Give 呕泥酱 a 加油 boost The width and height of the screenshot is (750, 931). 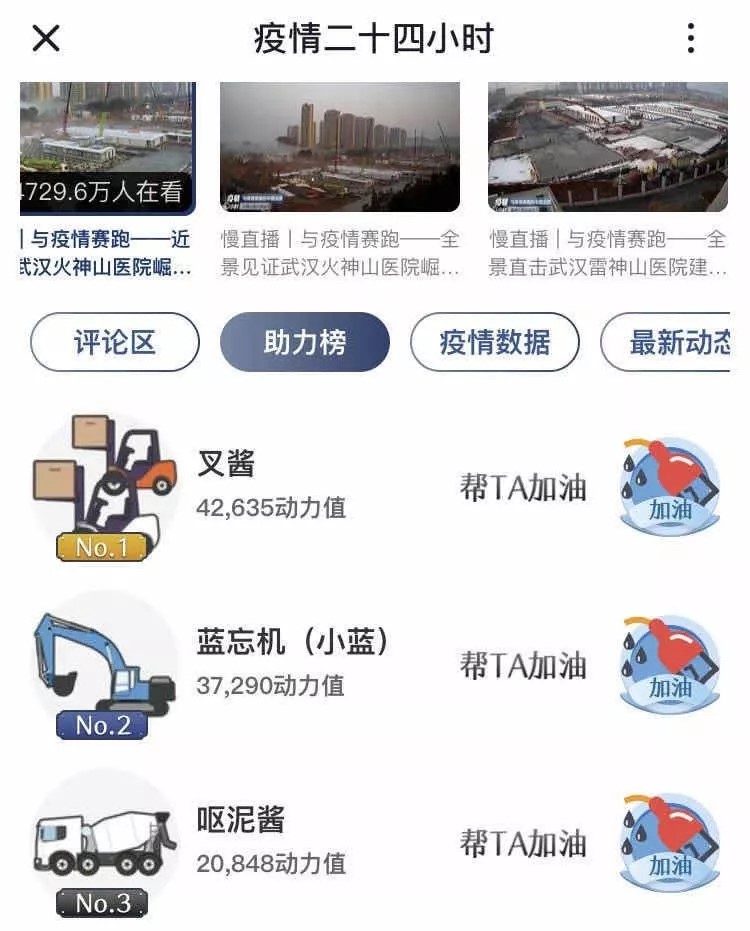click(x=670, y=843)
